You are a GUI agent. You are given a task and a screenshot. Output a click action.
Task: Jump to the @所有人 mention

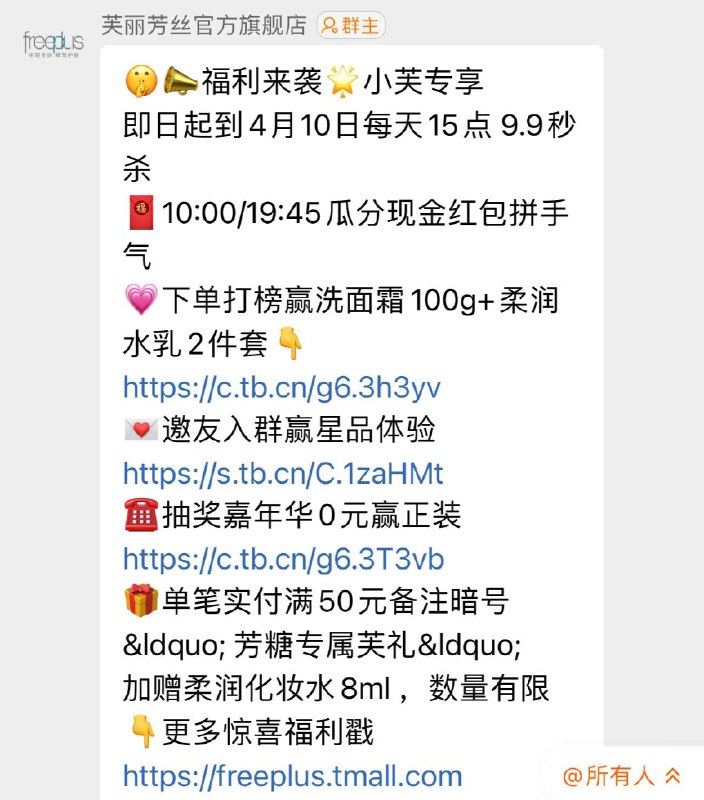coord(621,775)
